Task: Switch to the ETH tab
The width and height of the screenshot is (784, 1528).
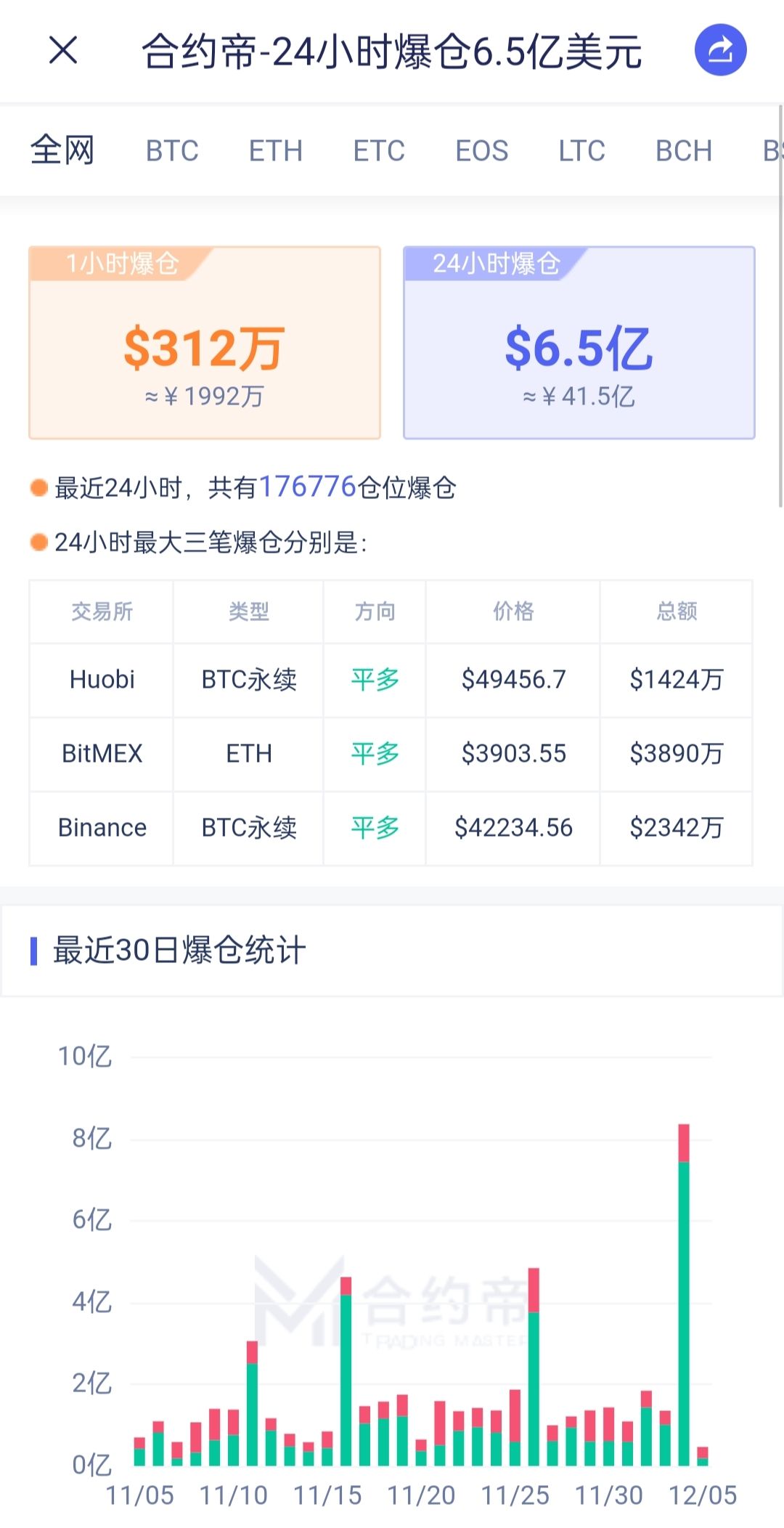Action: [276, 151]
